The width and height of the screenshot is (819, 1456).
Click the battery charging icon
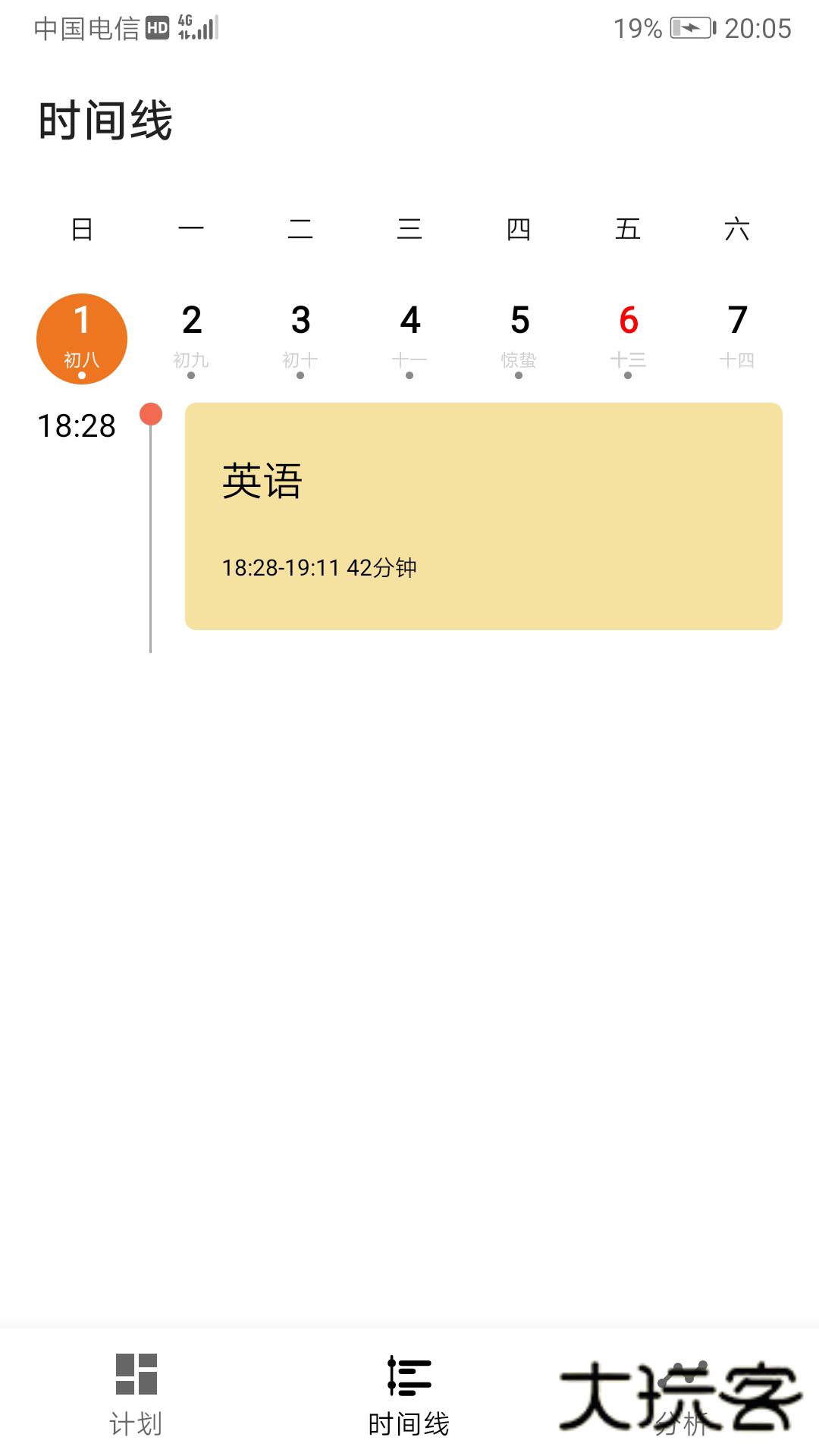tap(692, 28)
